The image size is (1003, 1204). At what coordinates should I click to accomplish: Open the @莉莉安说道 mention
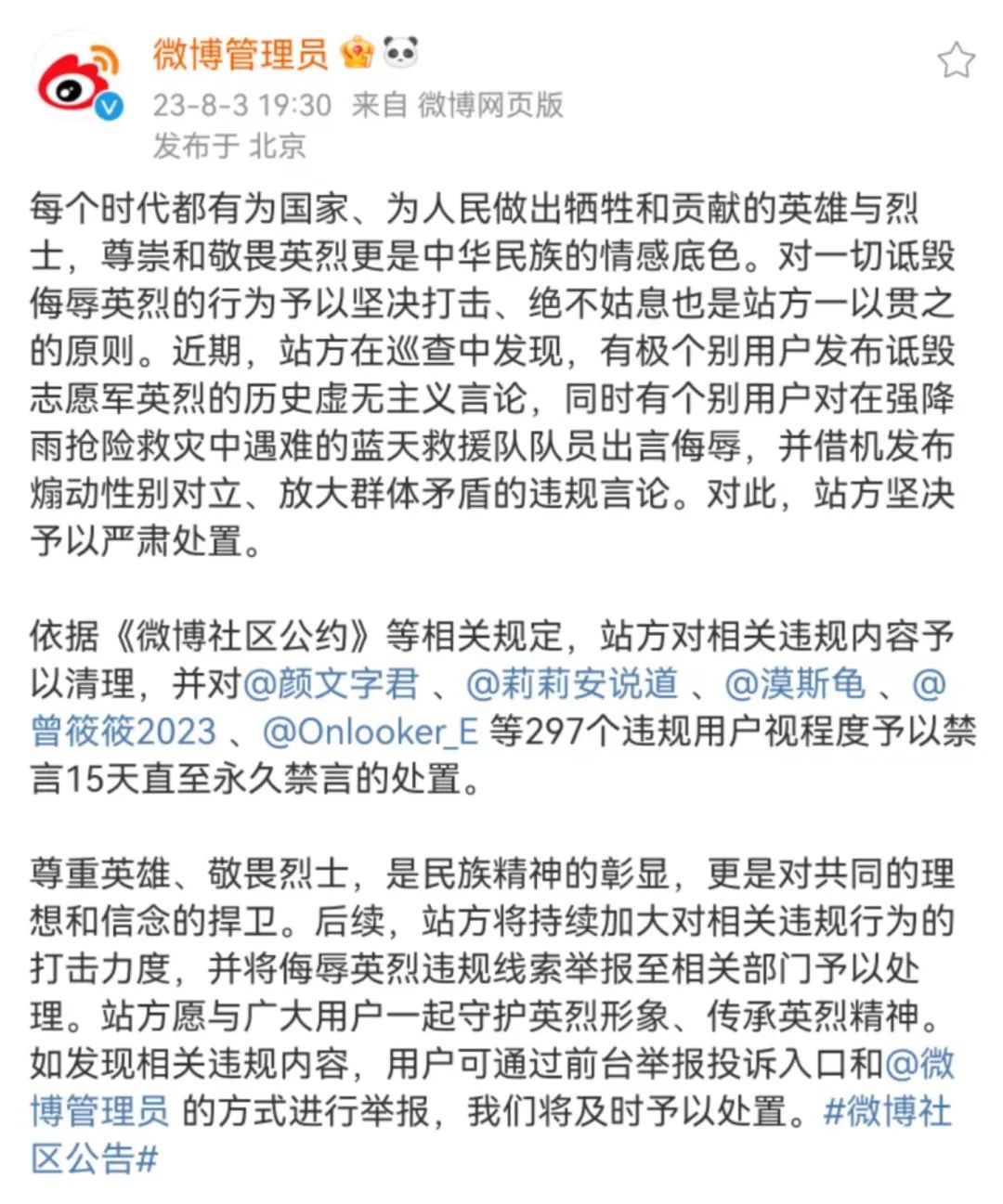[572, 684]
